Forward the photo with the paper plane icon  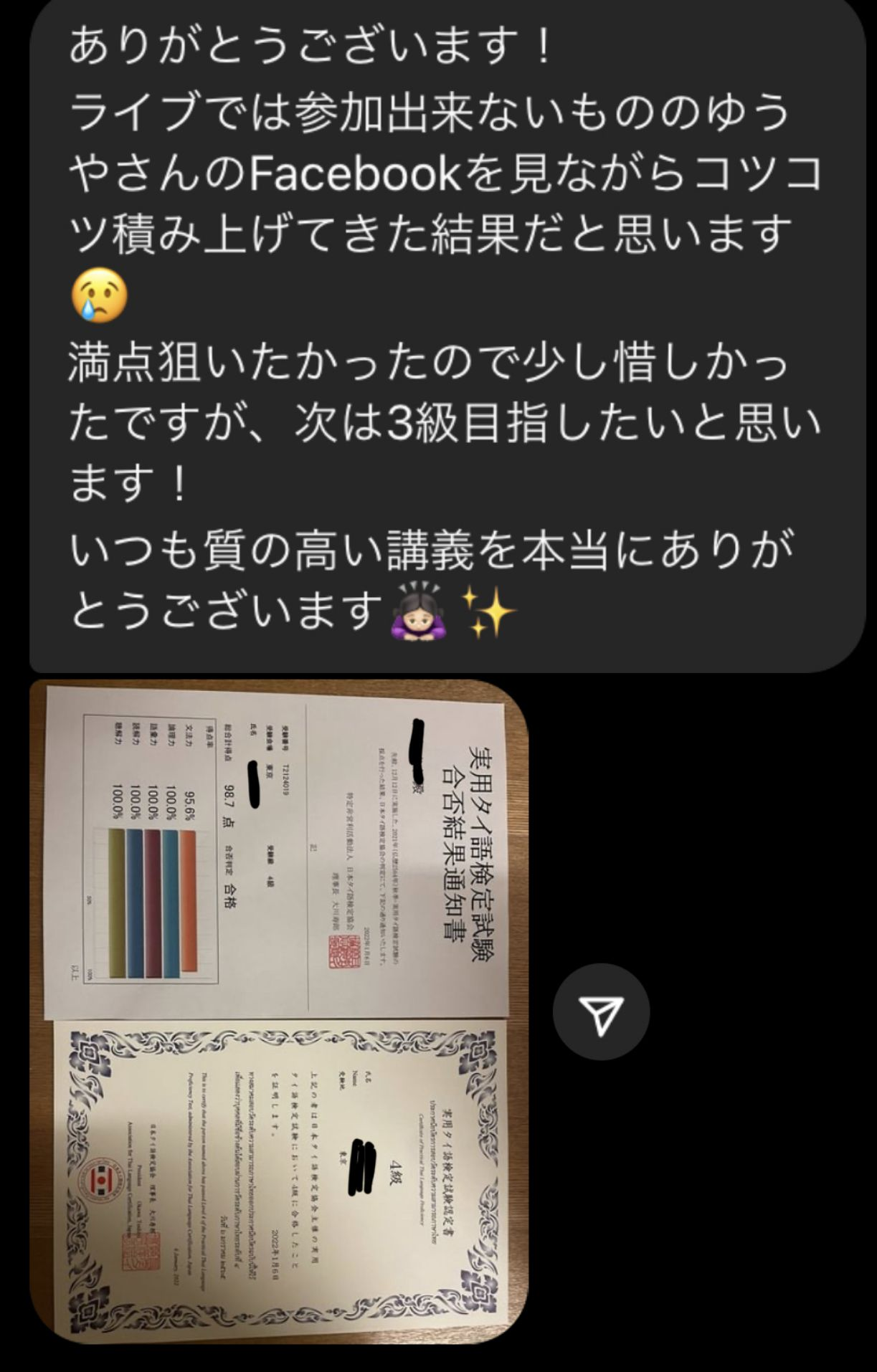click(601, 1012)
